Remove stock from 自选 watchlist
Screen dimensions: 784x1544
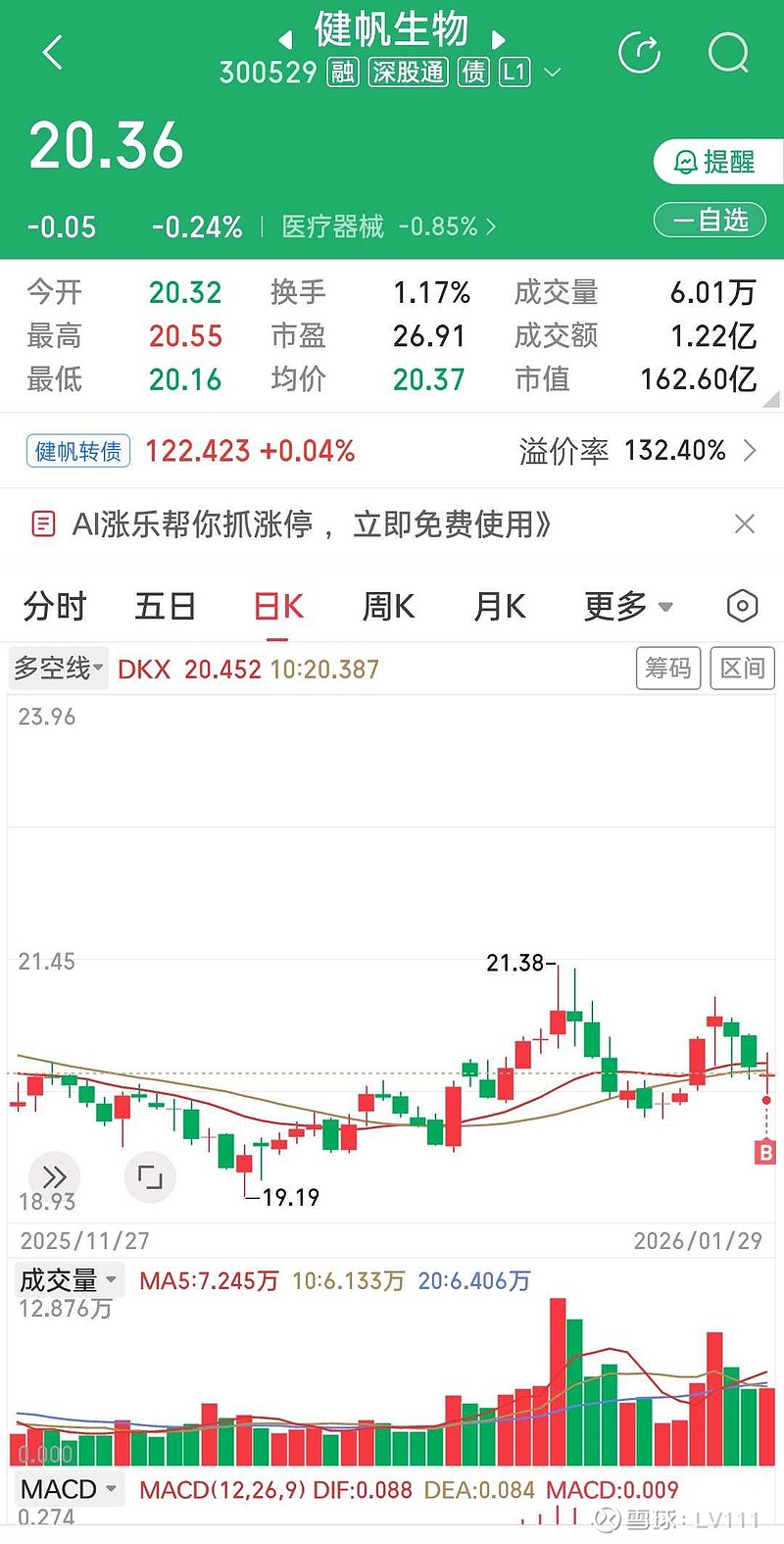(710, 221)
